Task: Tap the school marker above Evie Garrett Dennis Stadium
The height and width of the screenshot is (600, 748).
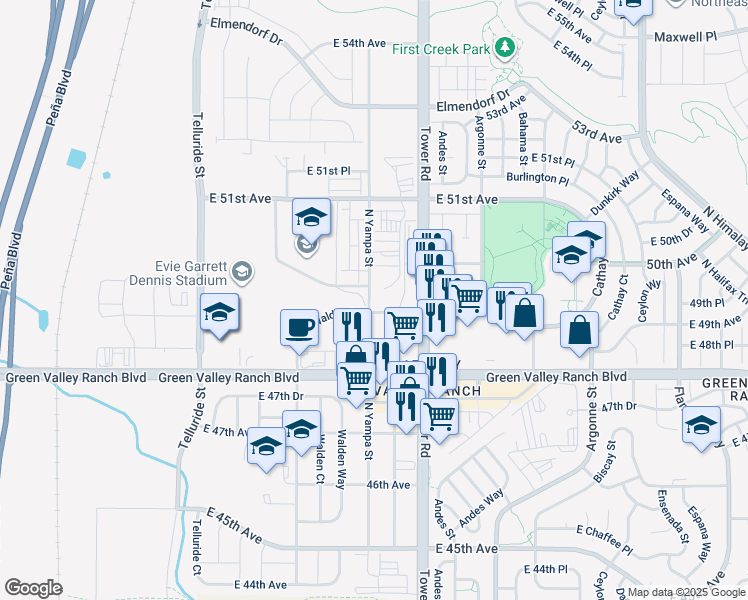Action: coord(311,217)
